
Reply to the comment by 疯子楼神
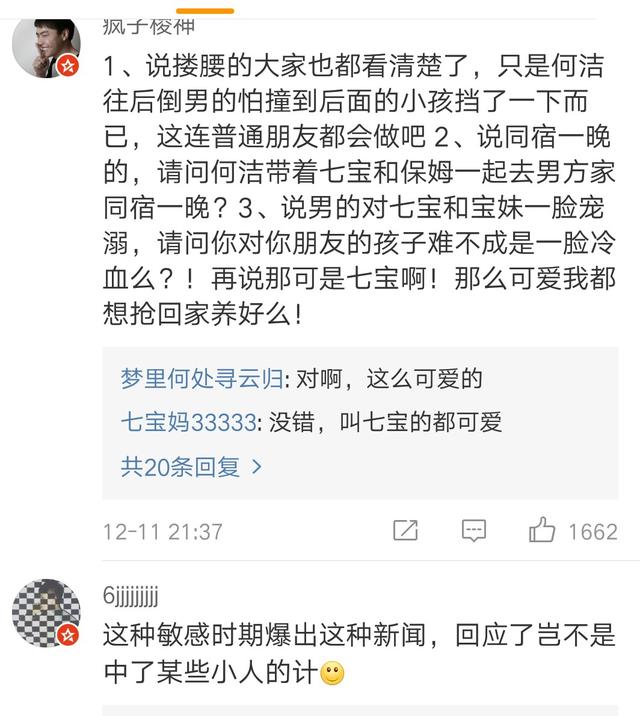pos(473,530)
